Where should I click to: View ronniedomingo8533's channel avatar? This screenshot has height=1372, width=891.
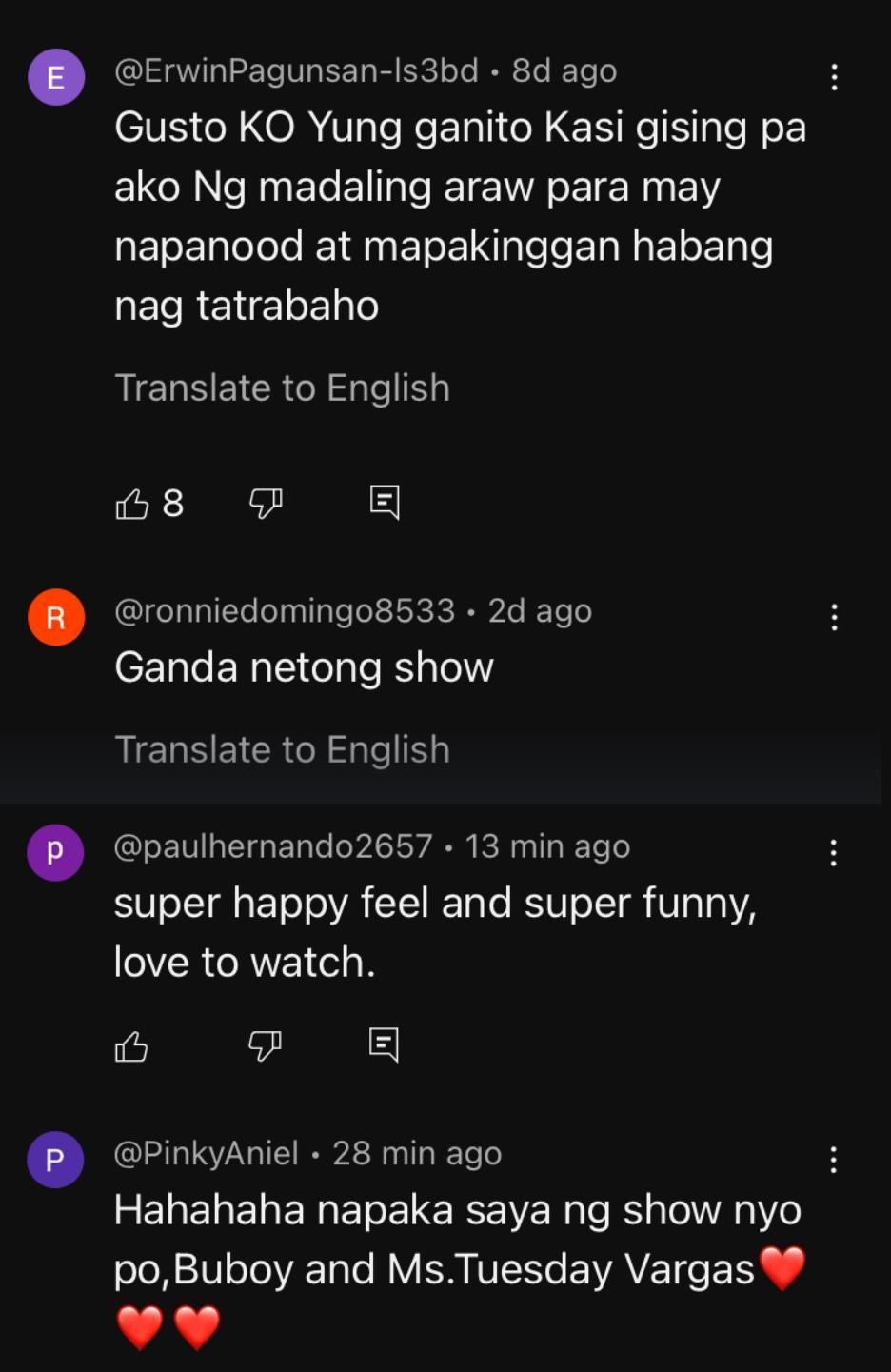56,617
